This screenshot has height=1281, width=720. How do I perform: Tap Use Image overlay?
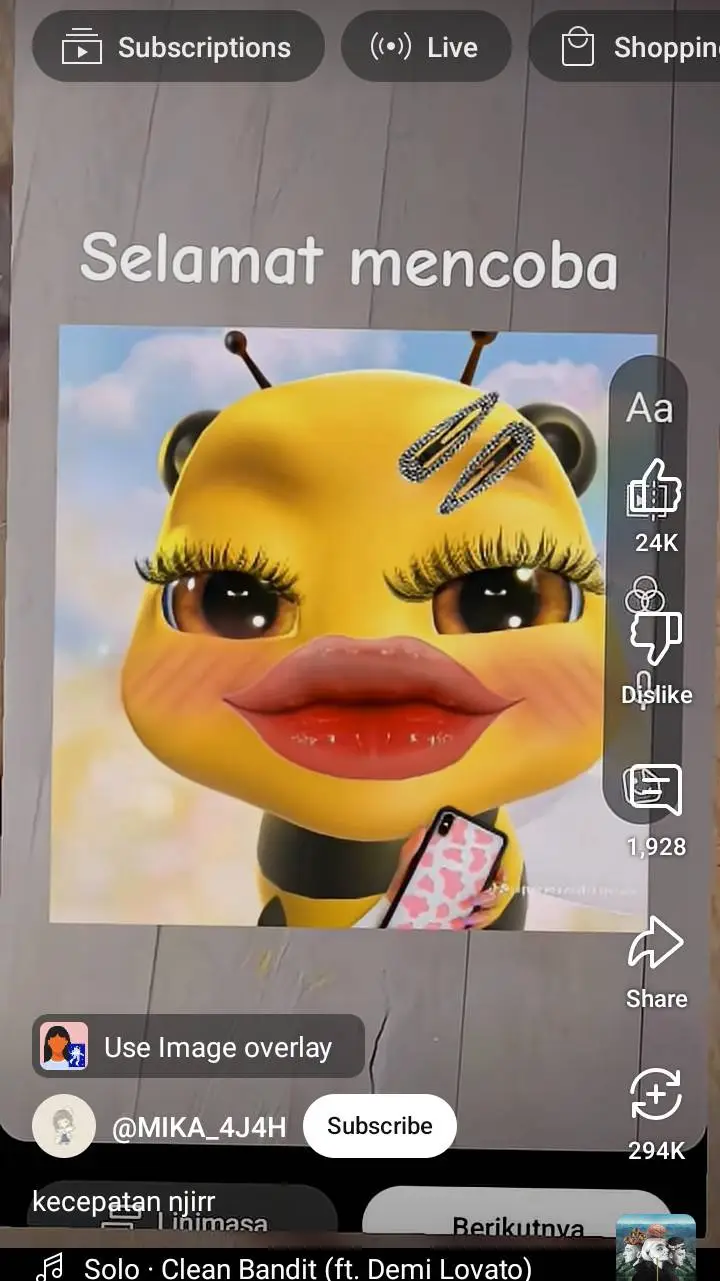tap(198, 1047)
